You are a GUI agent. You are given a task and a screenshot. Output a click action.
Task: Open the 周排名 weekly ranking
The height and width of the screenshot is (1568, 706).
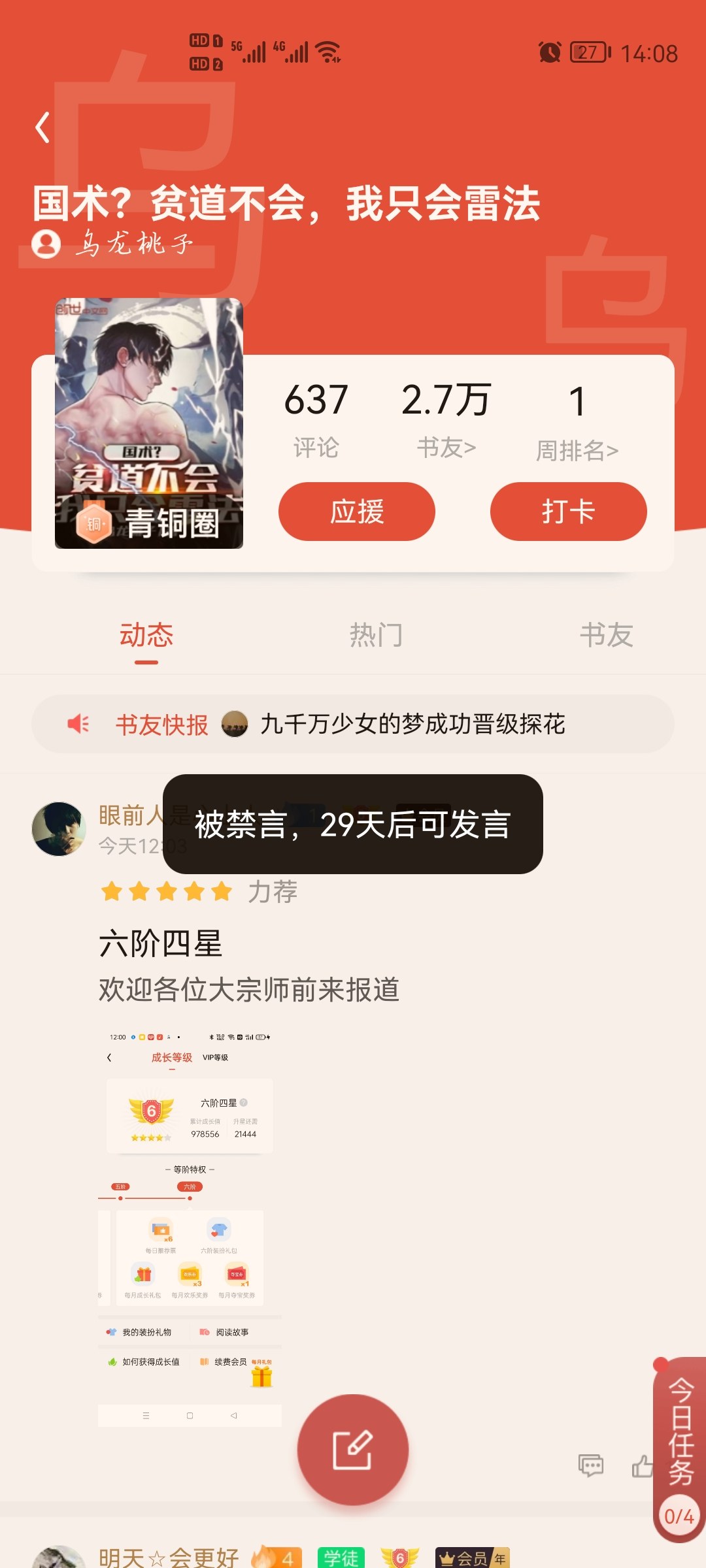pyautogui.click(x=577, y=421)
